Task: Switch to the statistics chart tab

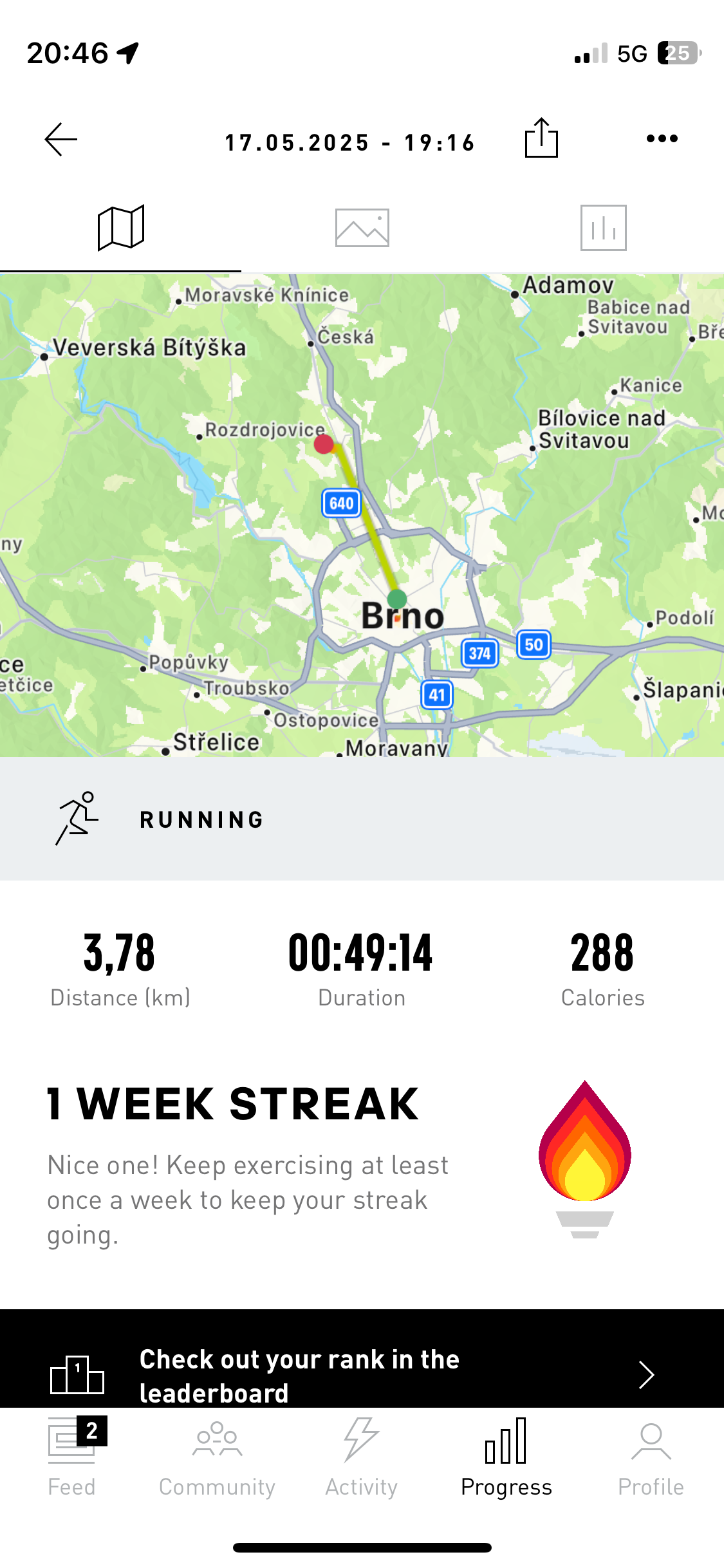Action: point(603,228)
